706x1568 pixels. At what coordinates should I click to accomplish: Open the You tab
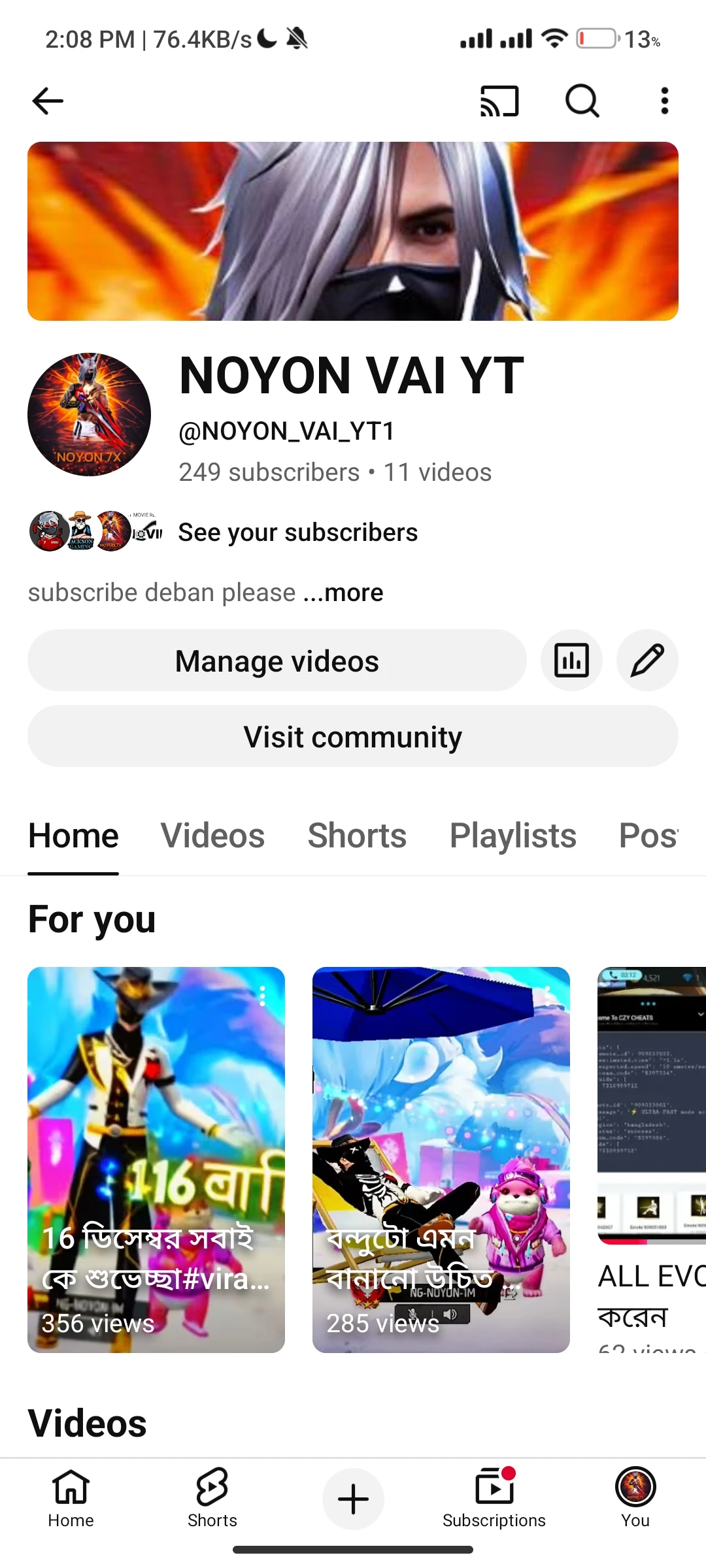coord(635,1499)
